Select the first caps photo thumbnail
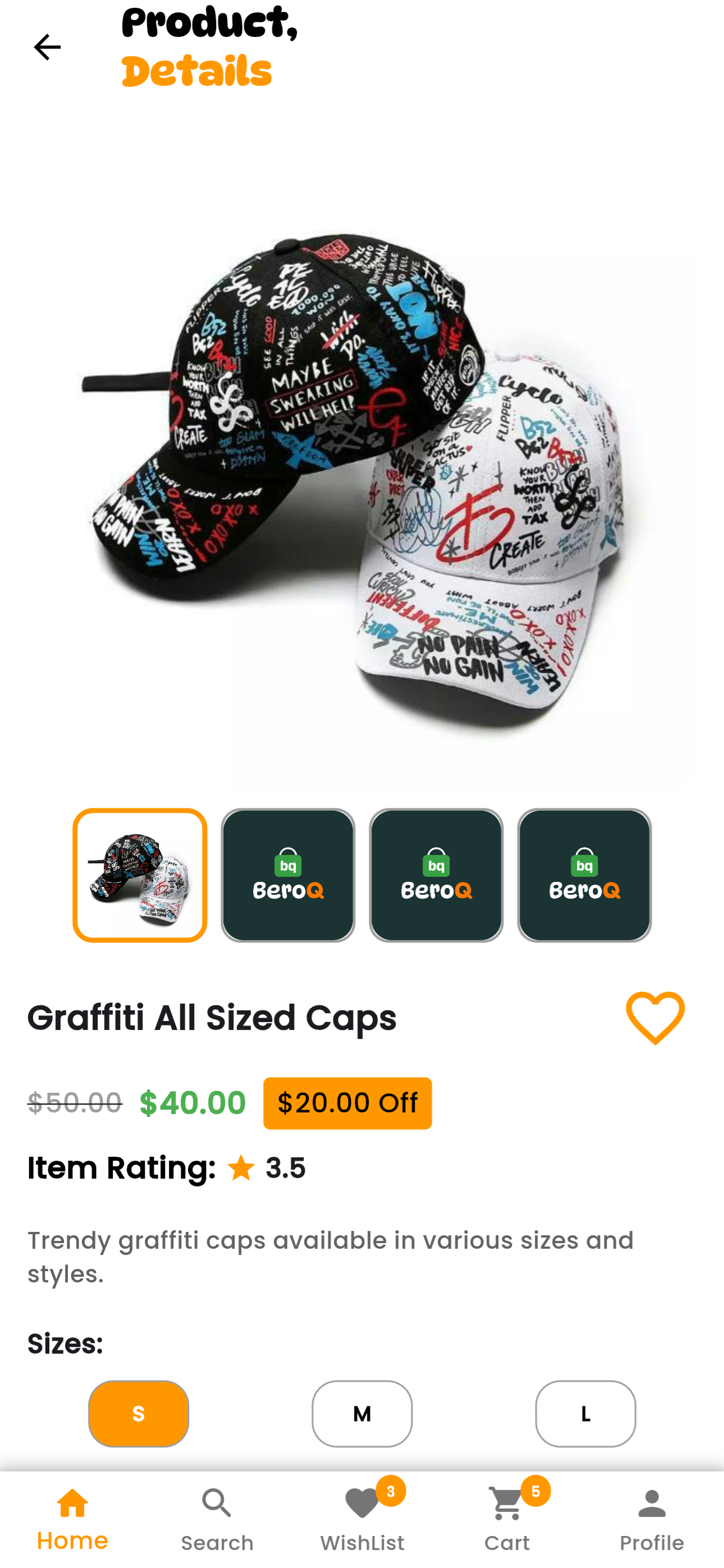Viewport: 724px width, 1568px height. point(139,875)
